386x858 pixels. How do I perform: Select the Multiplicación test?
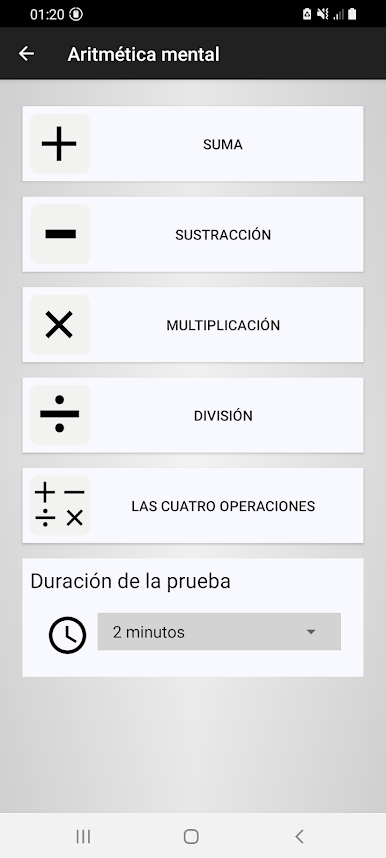coord(193,324)
